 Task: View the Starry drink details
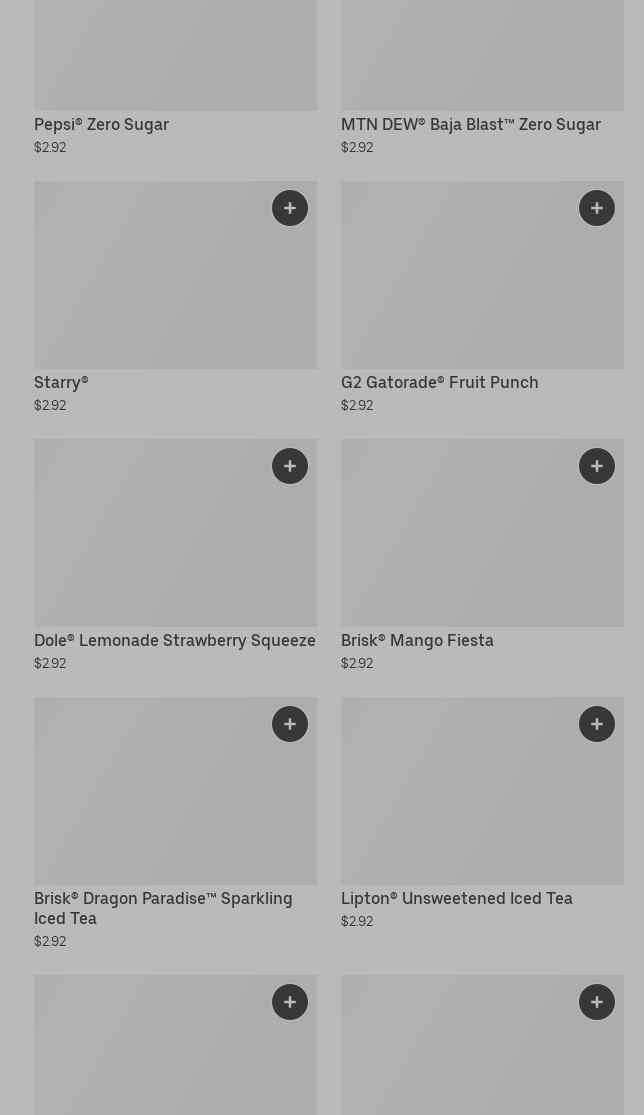(x=176, y=297)
